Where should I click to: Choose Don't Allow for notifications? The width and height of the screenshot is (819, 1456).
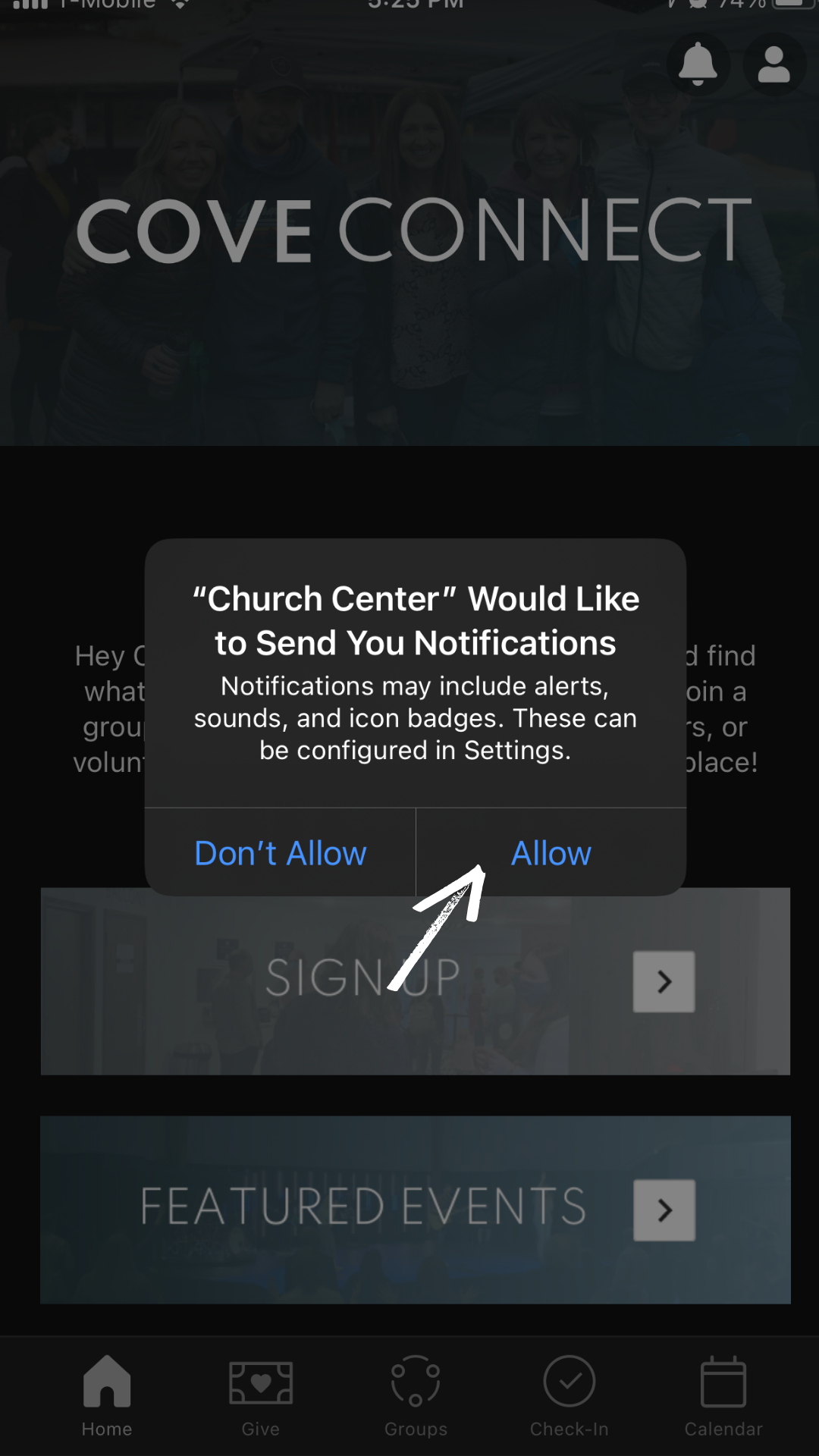click(280, 852)
